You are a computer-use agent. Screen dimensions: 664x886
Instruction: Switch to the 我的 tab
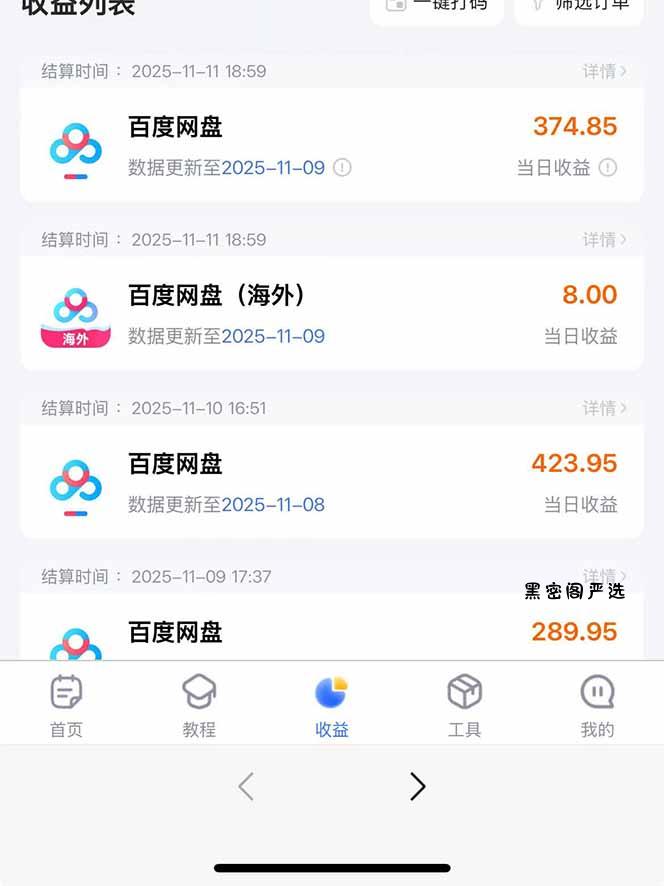597,705
